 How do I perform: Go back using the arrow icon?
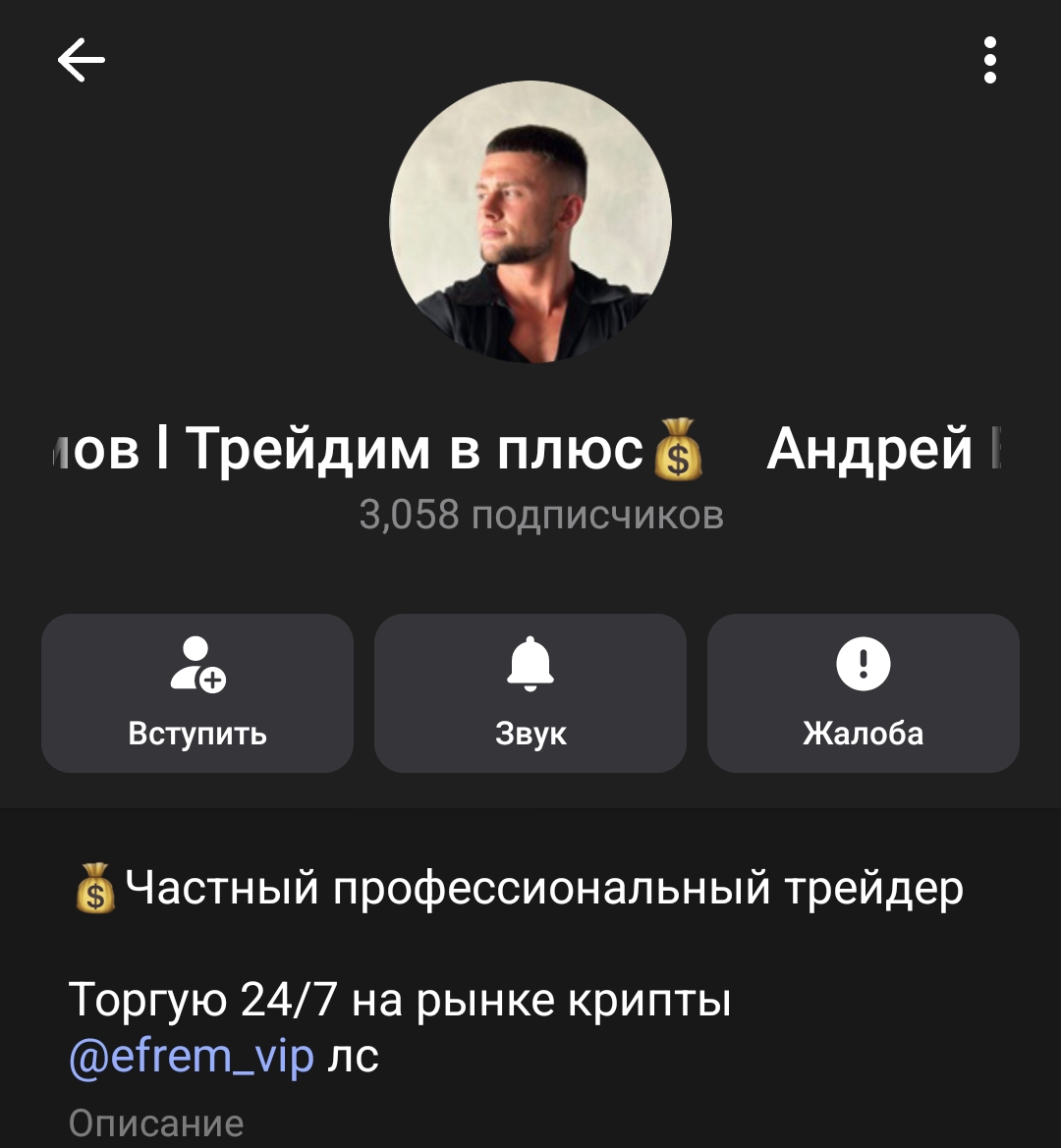coord(81,61)
